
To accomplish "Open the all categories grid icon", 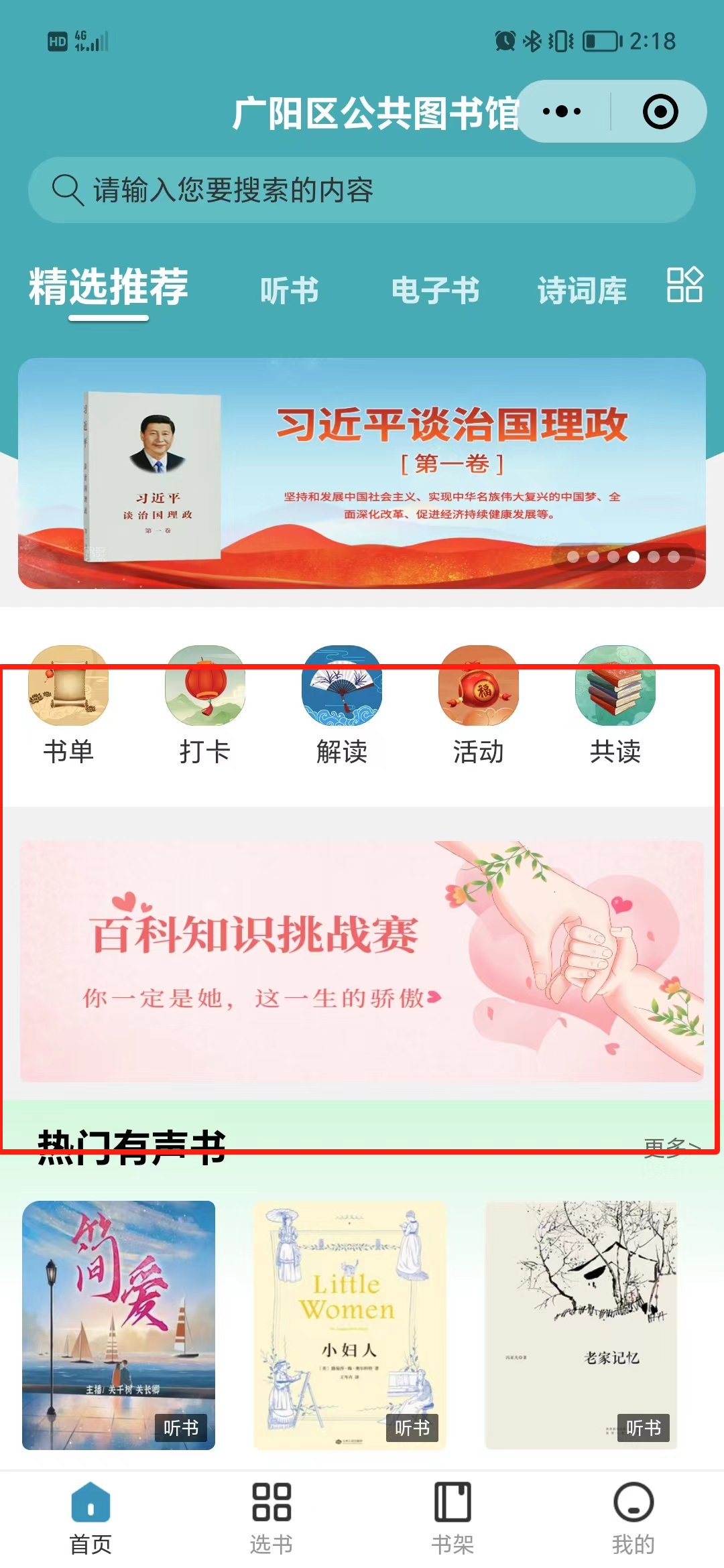I will point(684,285).
